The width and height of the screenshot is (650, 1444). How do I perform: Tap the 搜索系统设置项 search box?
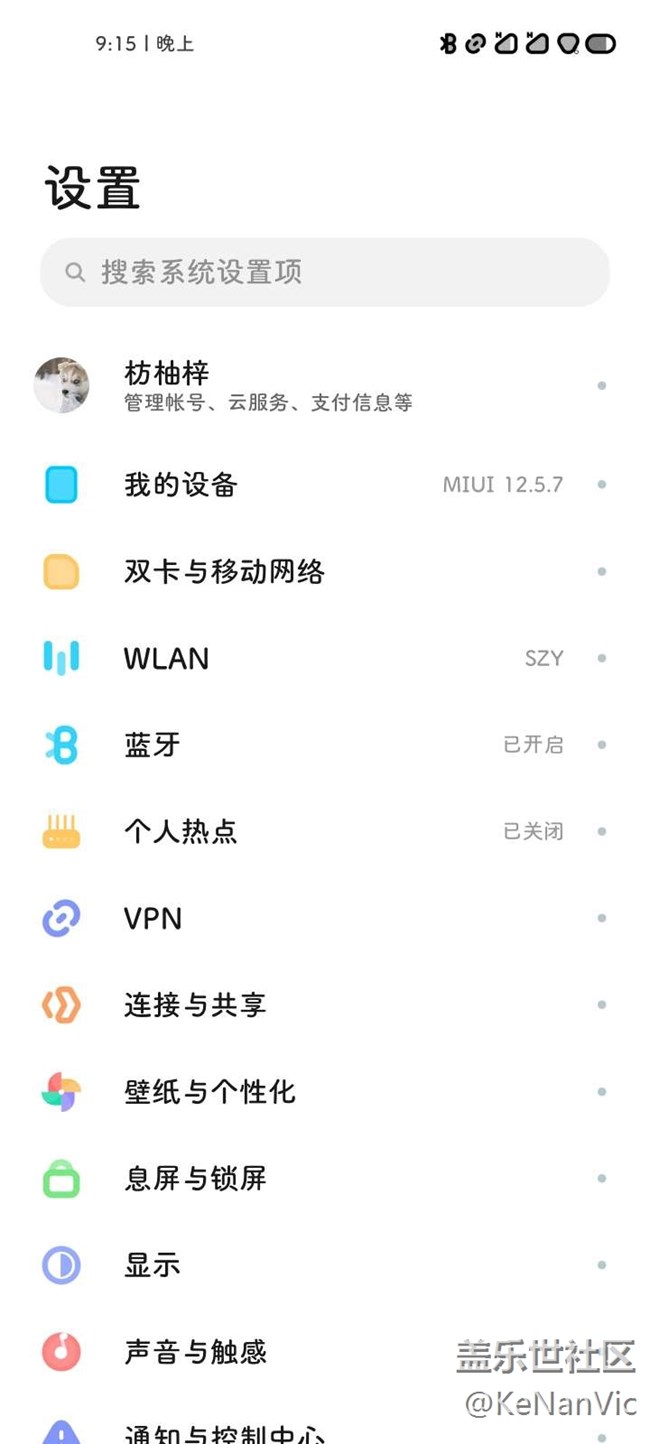[x=324, y=272]
